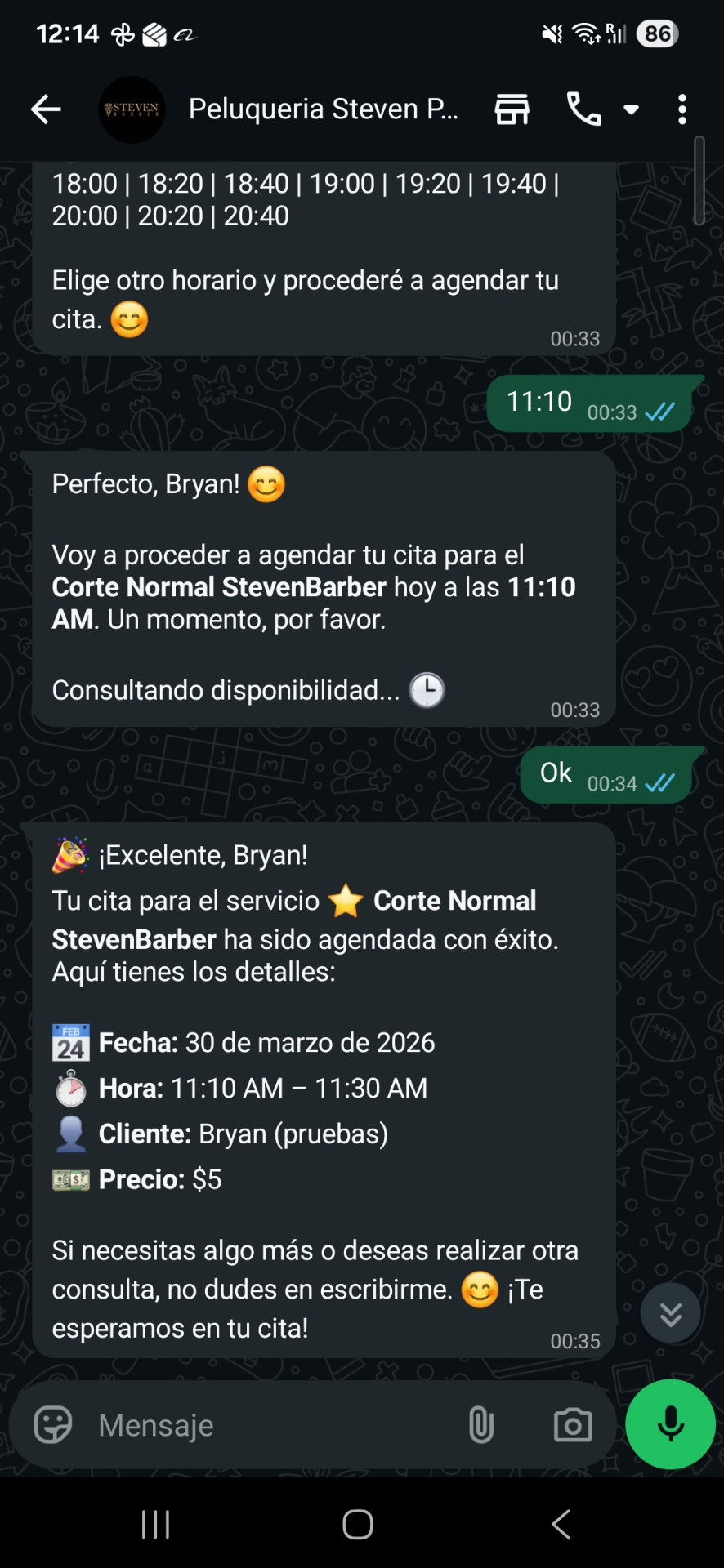Tap the scroll-to-bottom double chevron
Image resolution: width=724 pixels, height=1568 pixels.
[670, 1312]
